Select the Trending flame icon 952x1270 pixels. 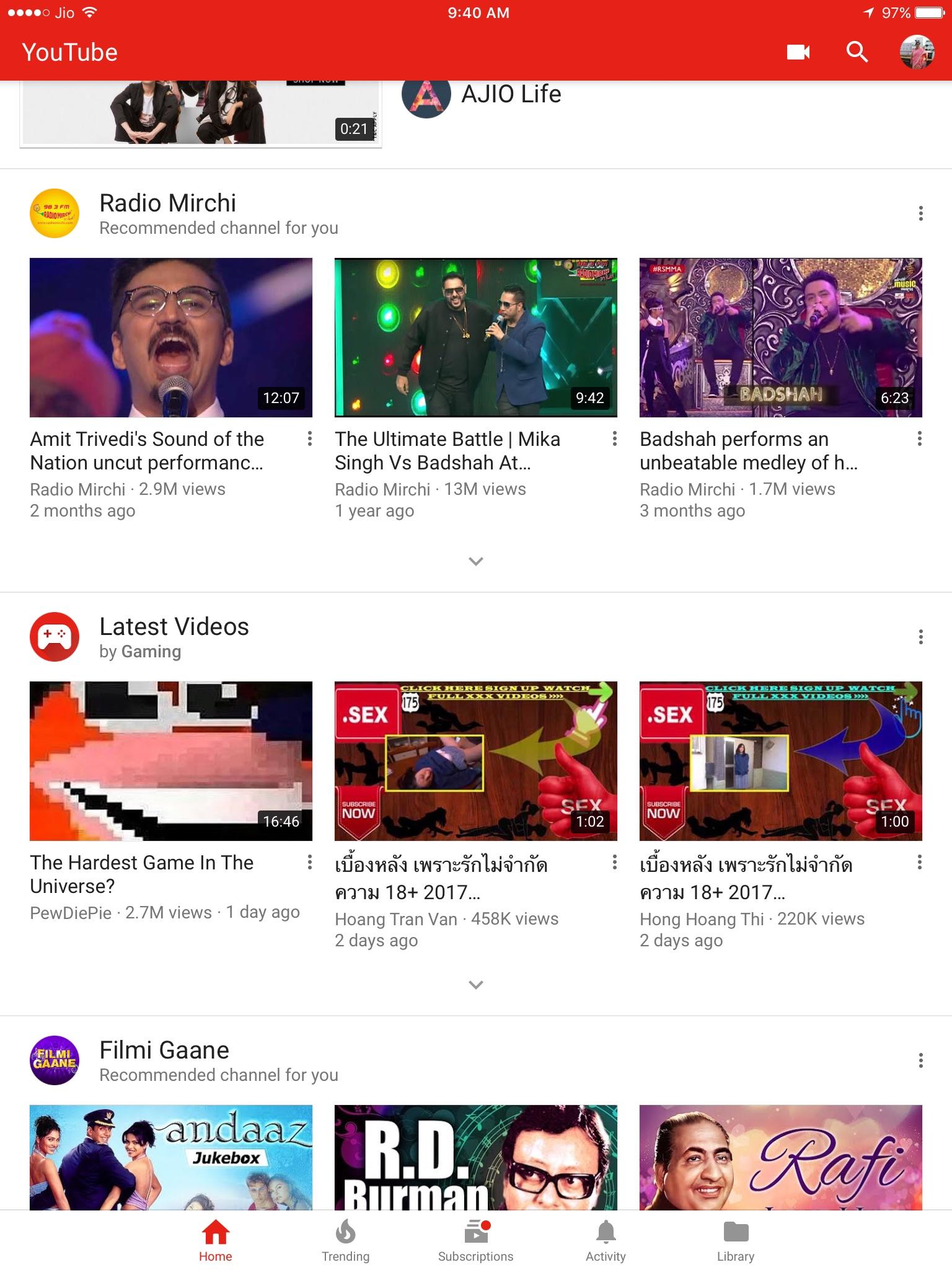345,1237
